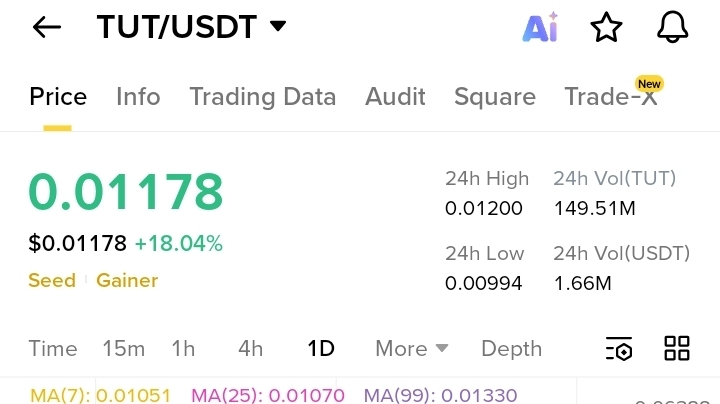The width and height of the screenshot is (720, 404).
Task: Switch chart to 15m interval
Action: 124,348
